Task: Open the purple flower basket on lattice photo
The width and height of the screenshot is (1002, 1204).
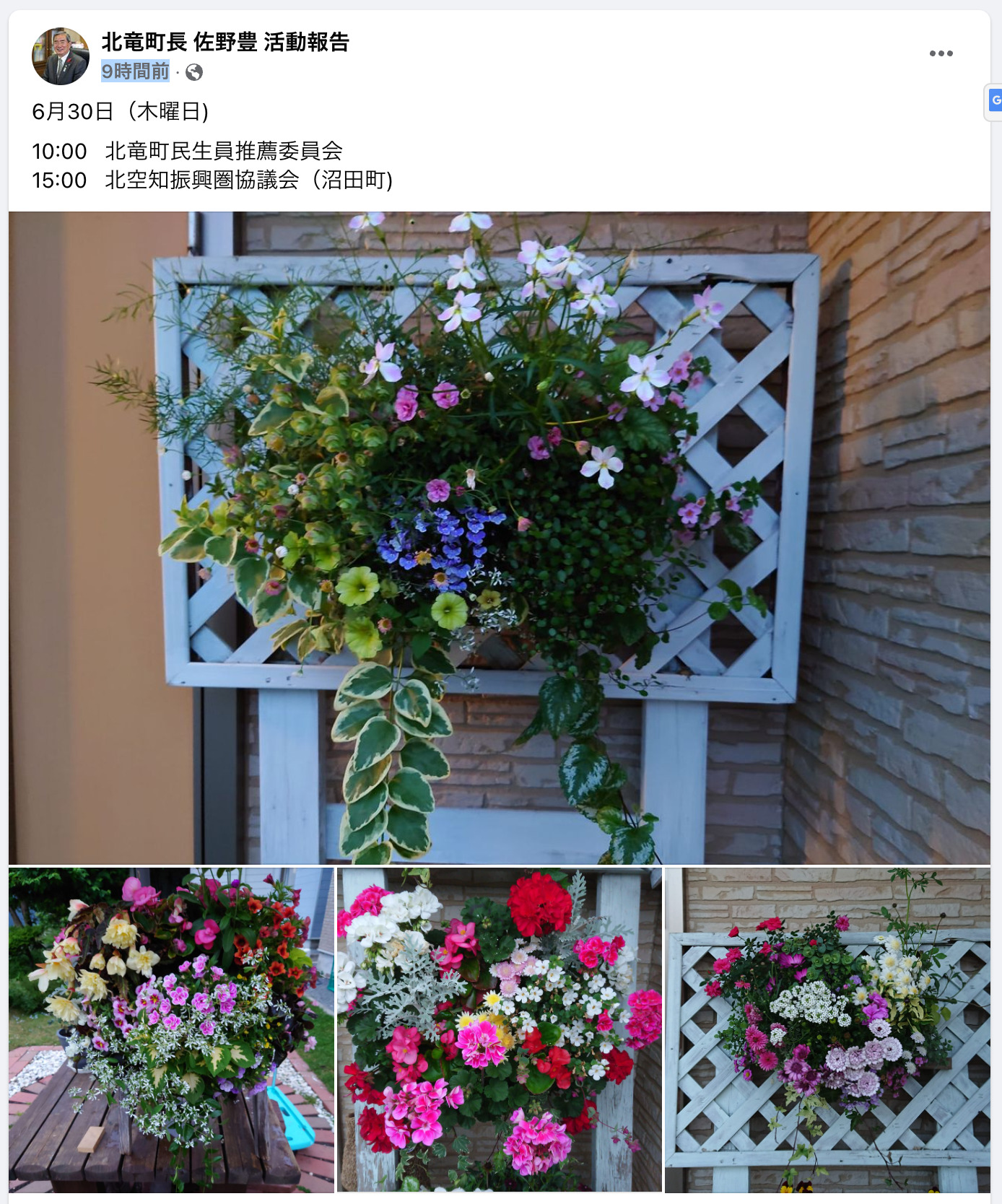Action: (x=827, y=1030)
